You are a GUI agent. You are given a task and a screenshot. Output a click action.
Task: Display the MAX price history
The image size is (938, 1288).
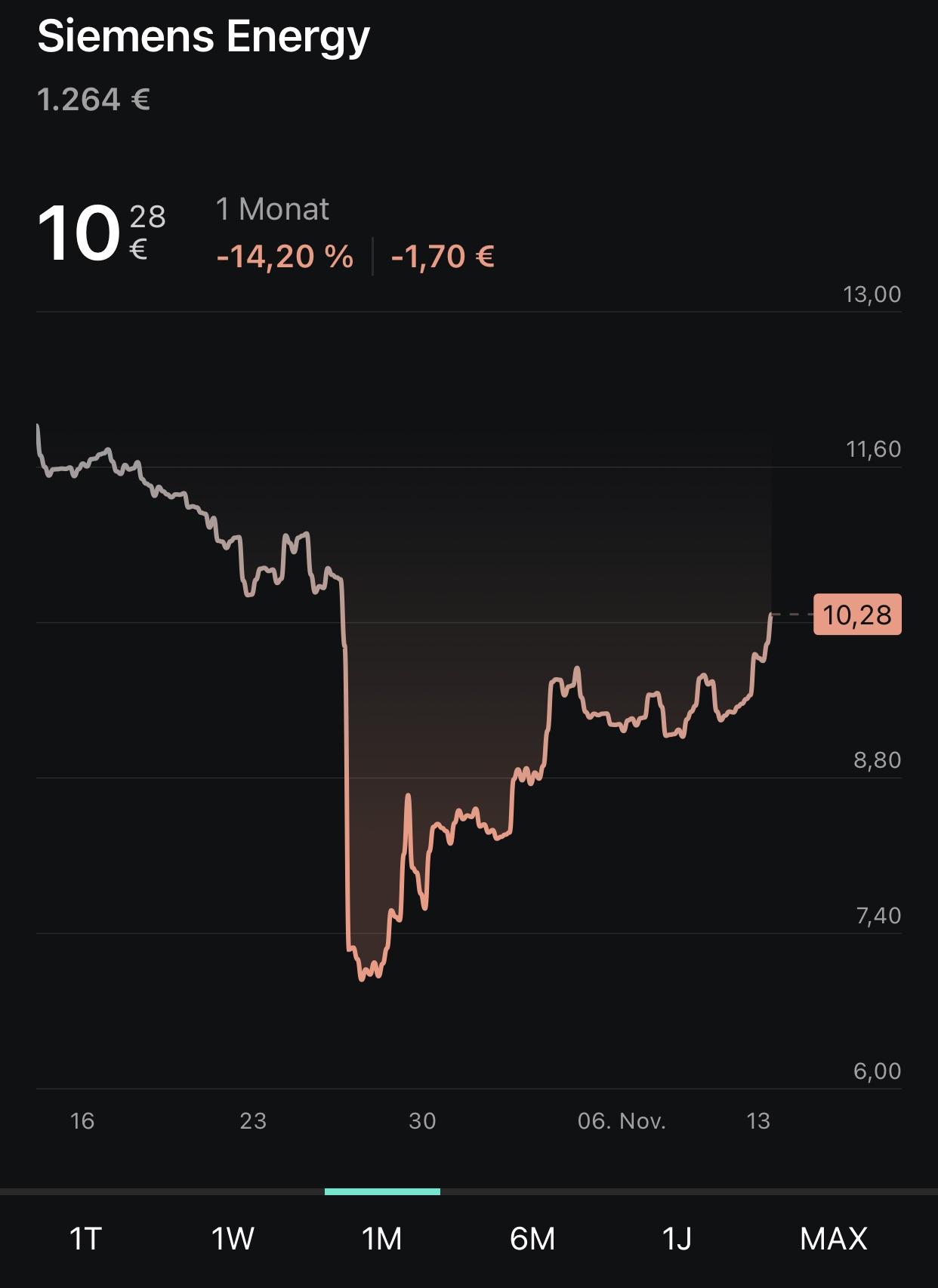[833, 1239]
